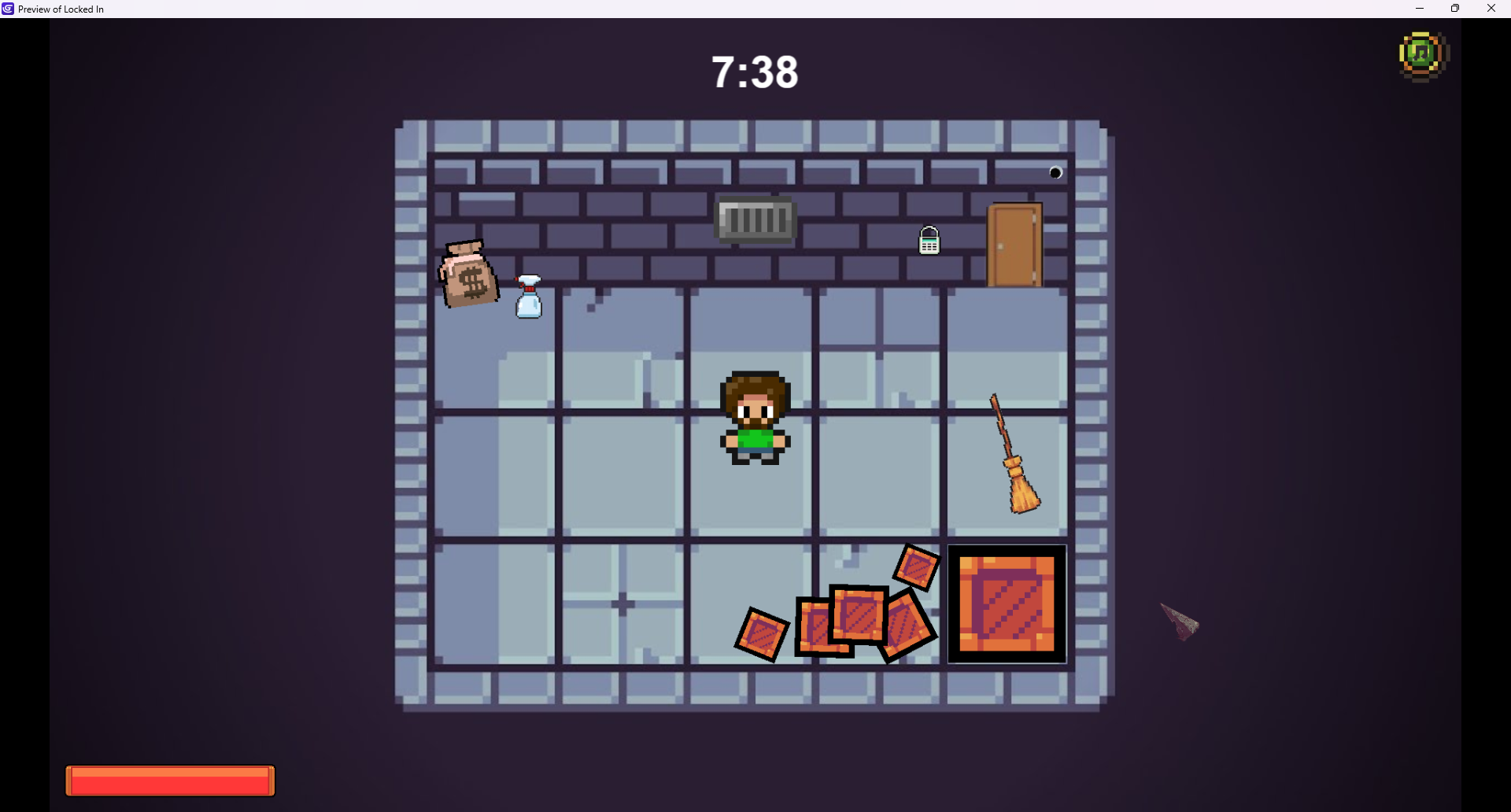
Task: Try the wooden door
Action: coord(1014,245)
